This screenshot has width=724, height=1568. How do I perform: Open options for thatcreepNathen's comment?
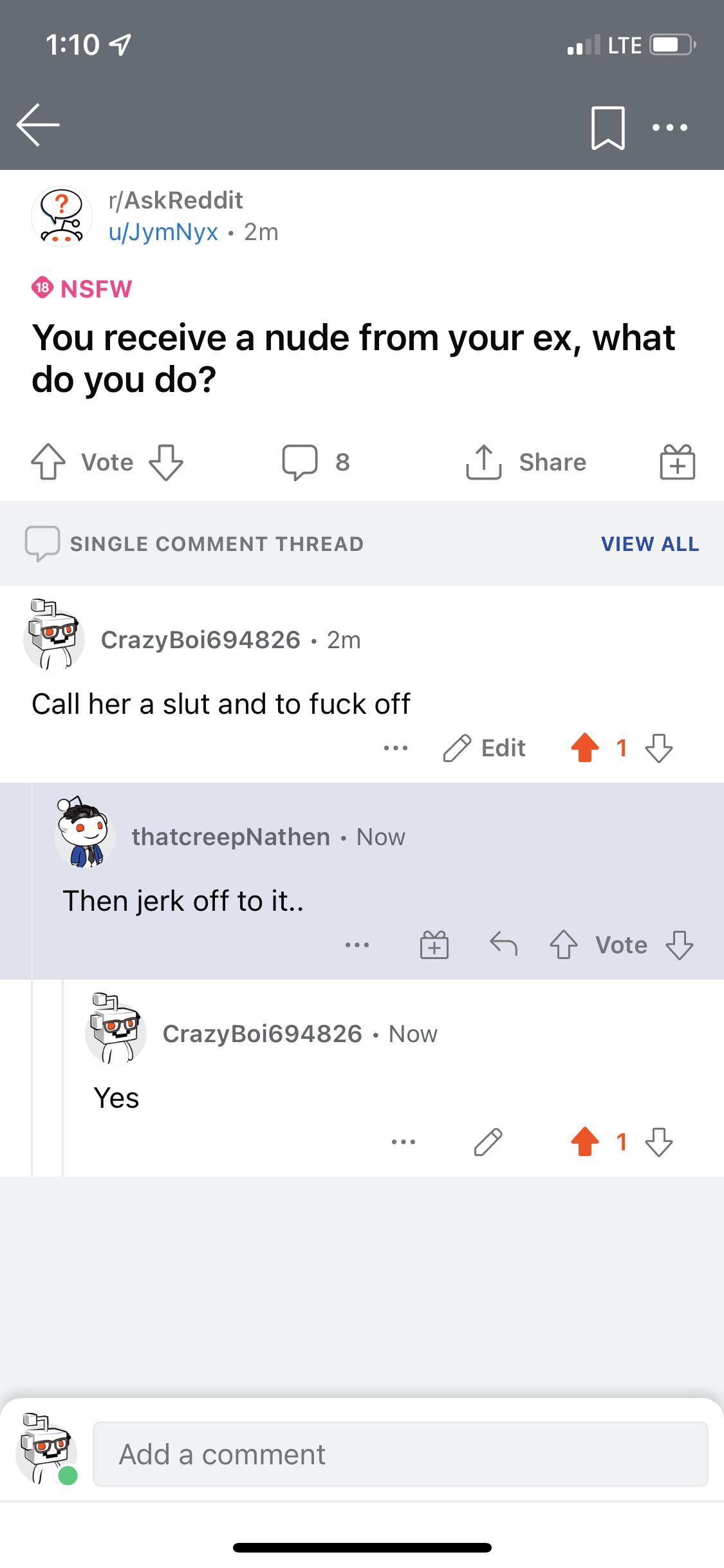coord(357,945)
